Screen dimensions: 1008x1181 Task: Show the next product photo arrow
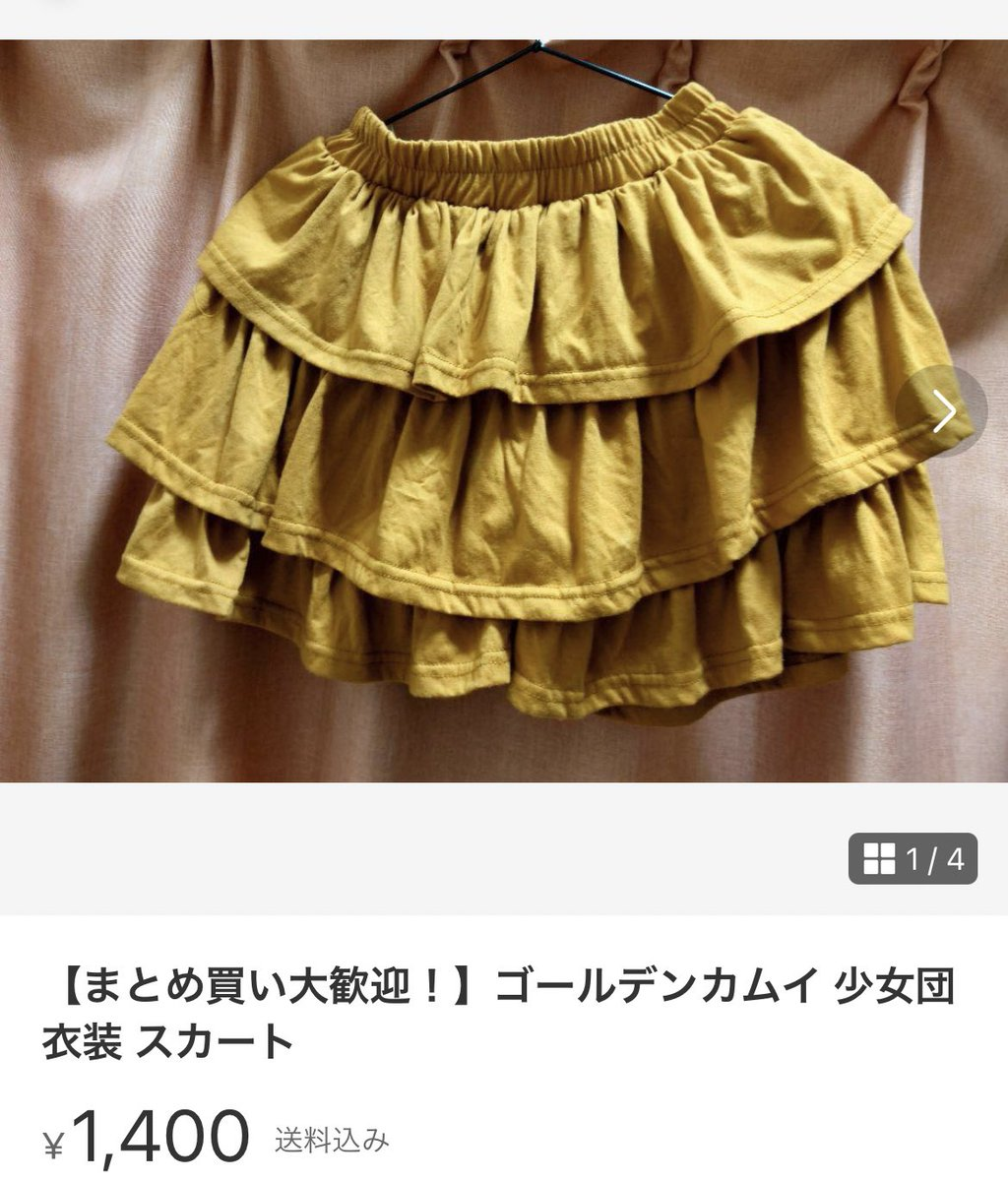pyautogui.click(x=942, y=411)
